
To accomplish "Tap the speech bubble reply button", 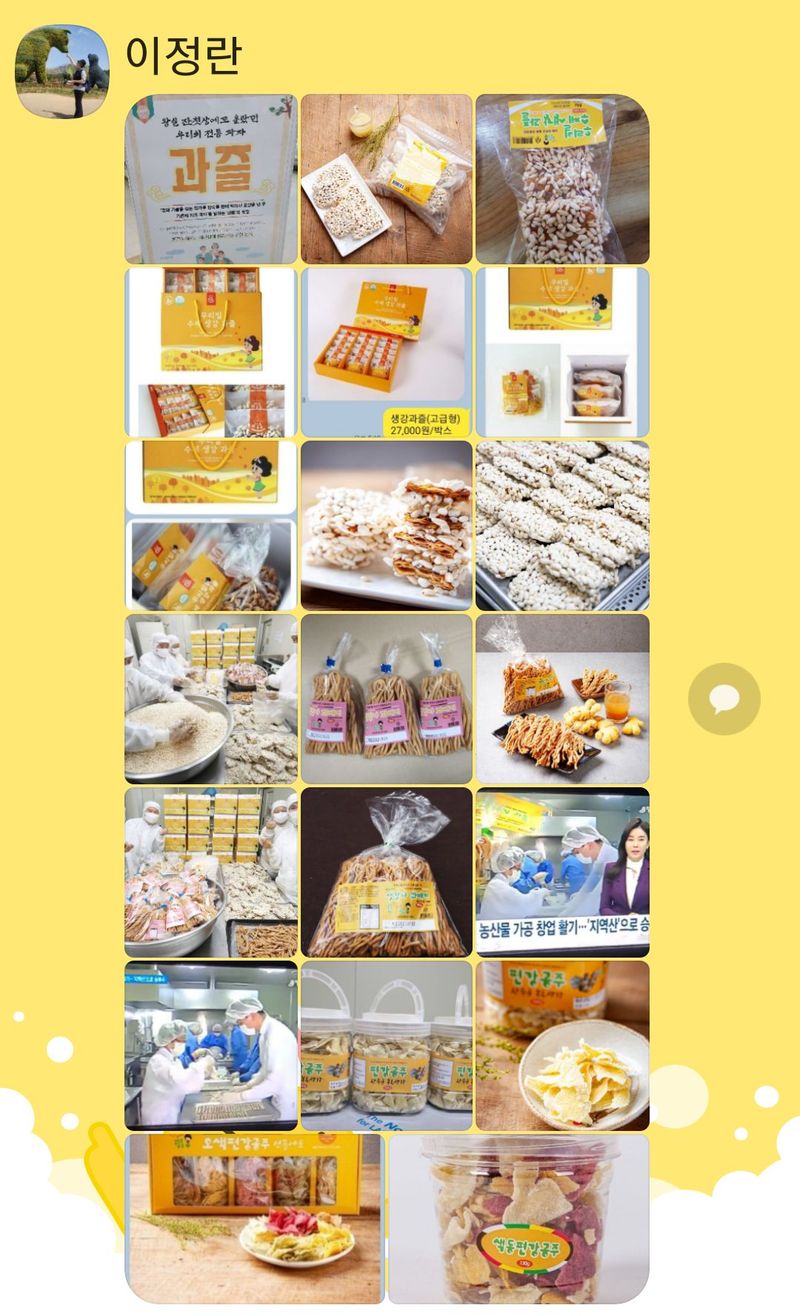I will pos(724,699).
